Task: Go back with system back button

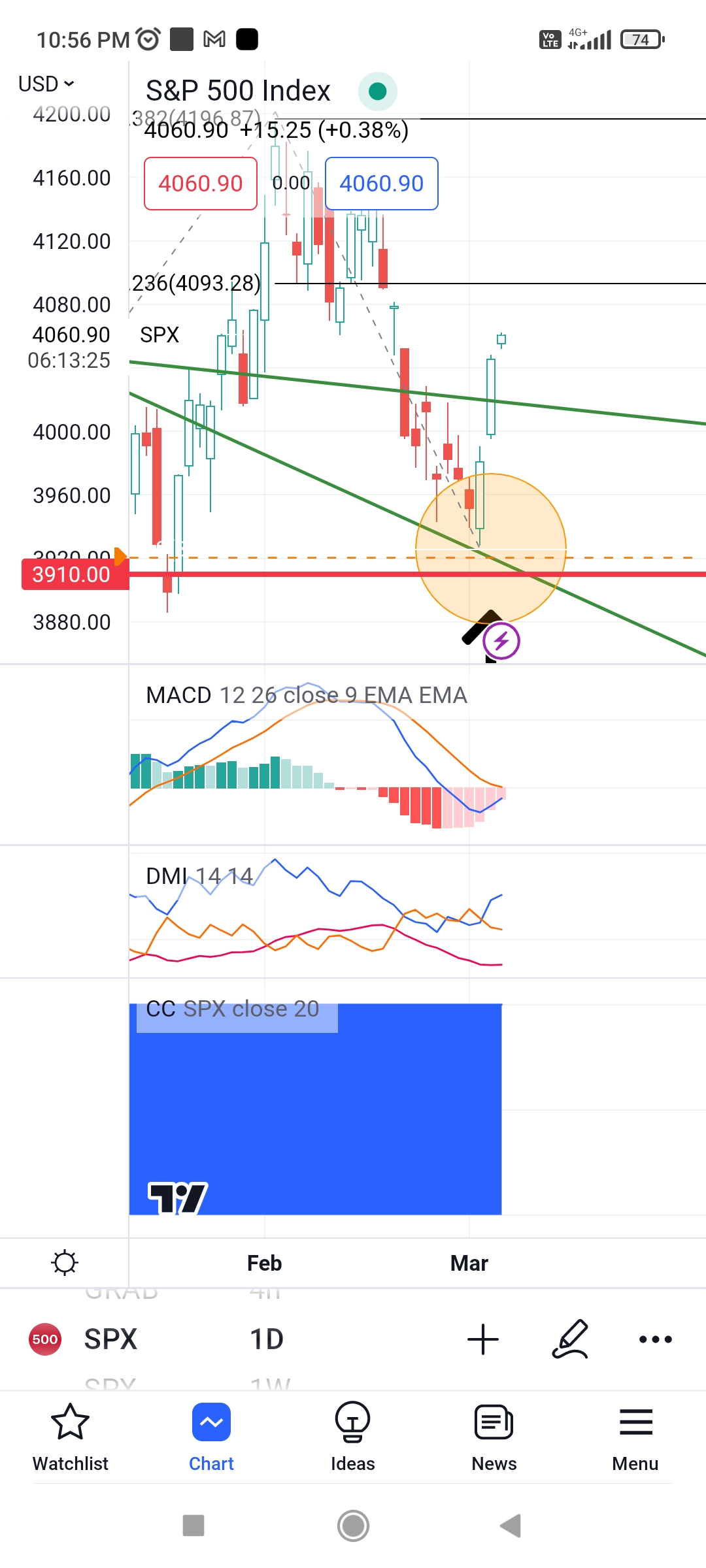Action: 511,1526
